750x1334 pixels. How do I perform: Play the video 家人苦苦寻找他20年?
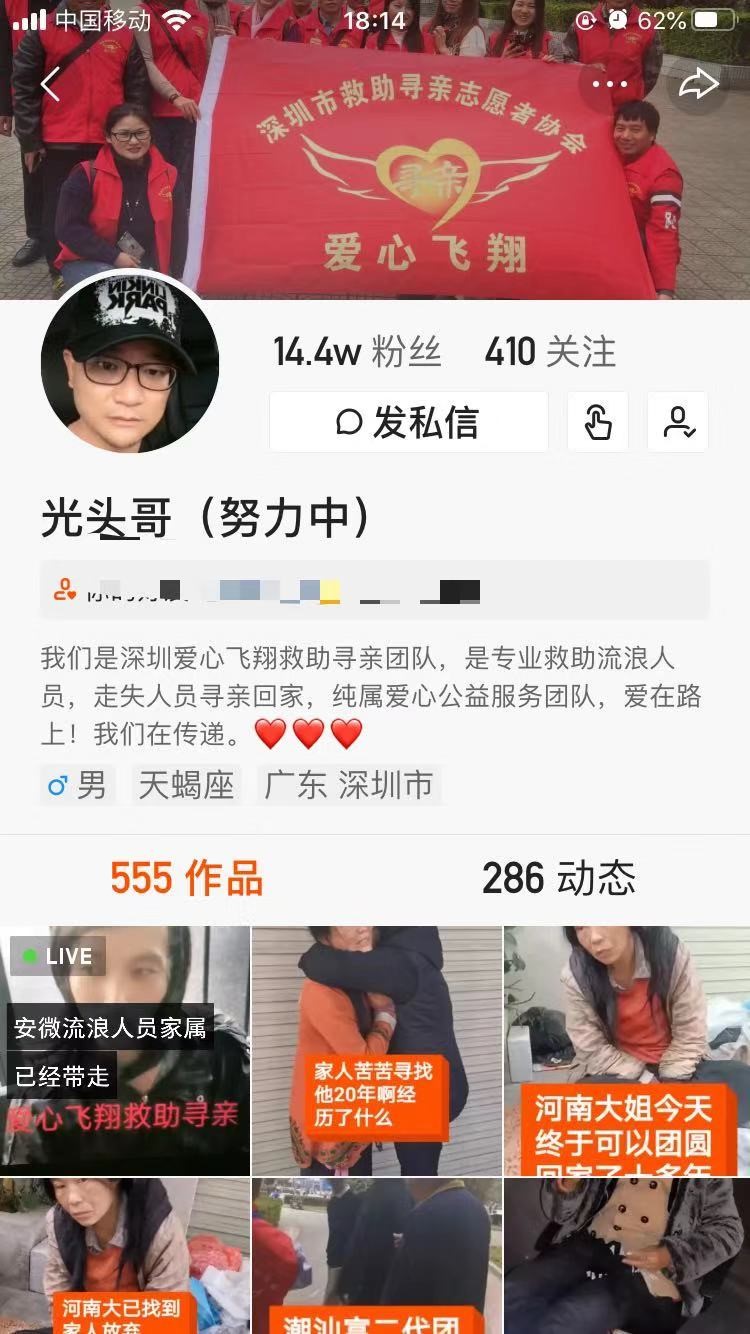pyautogui.click(x=376, y=1050)
